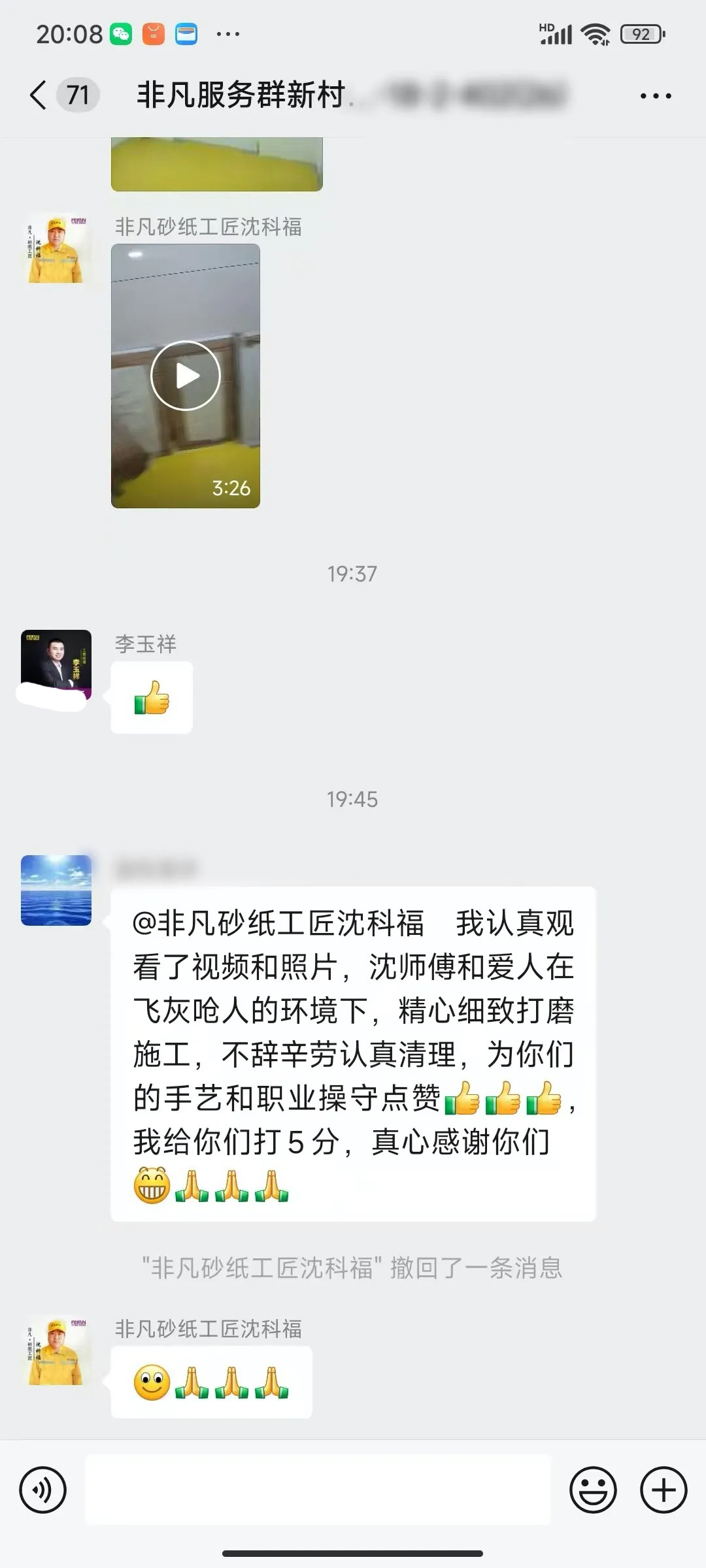Go back to the chat list
The image size is (706, 1568).
(39, 95)
